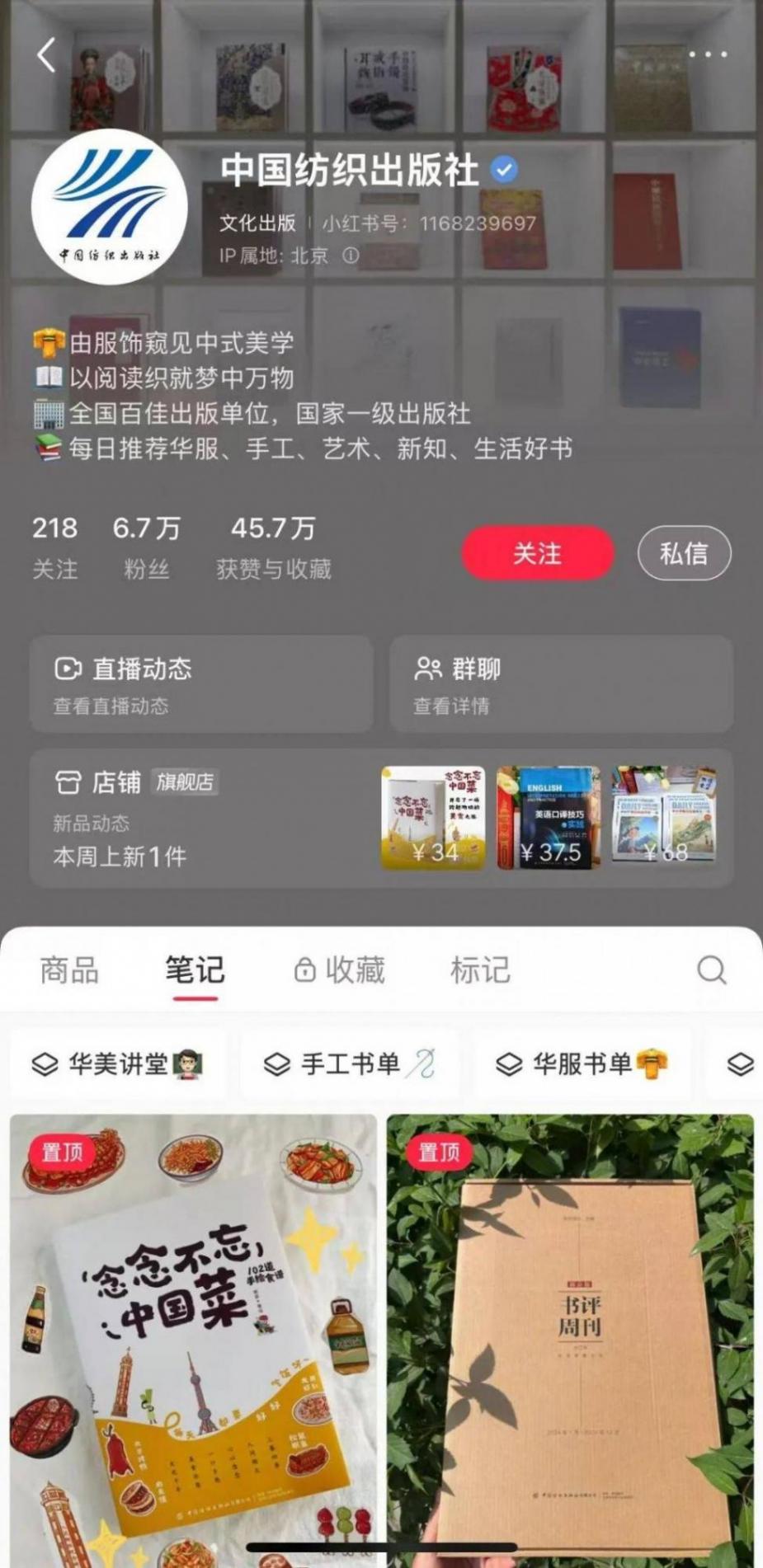Filter notes by 华美讲堂 collection
This screenshot has width=763, height=1568.
click(x=117, y=1064)
